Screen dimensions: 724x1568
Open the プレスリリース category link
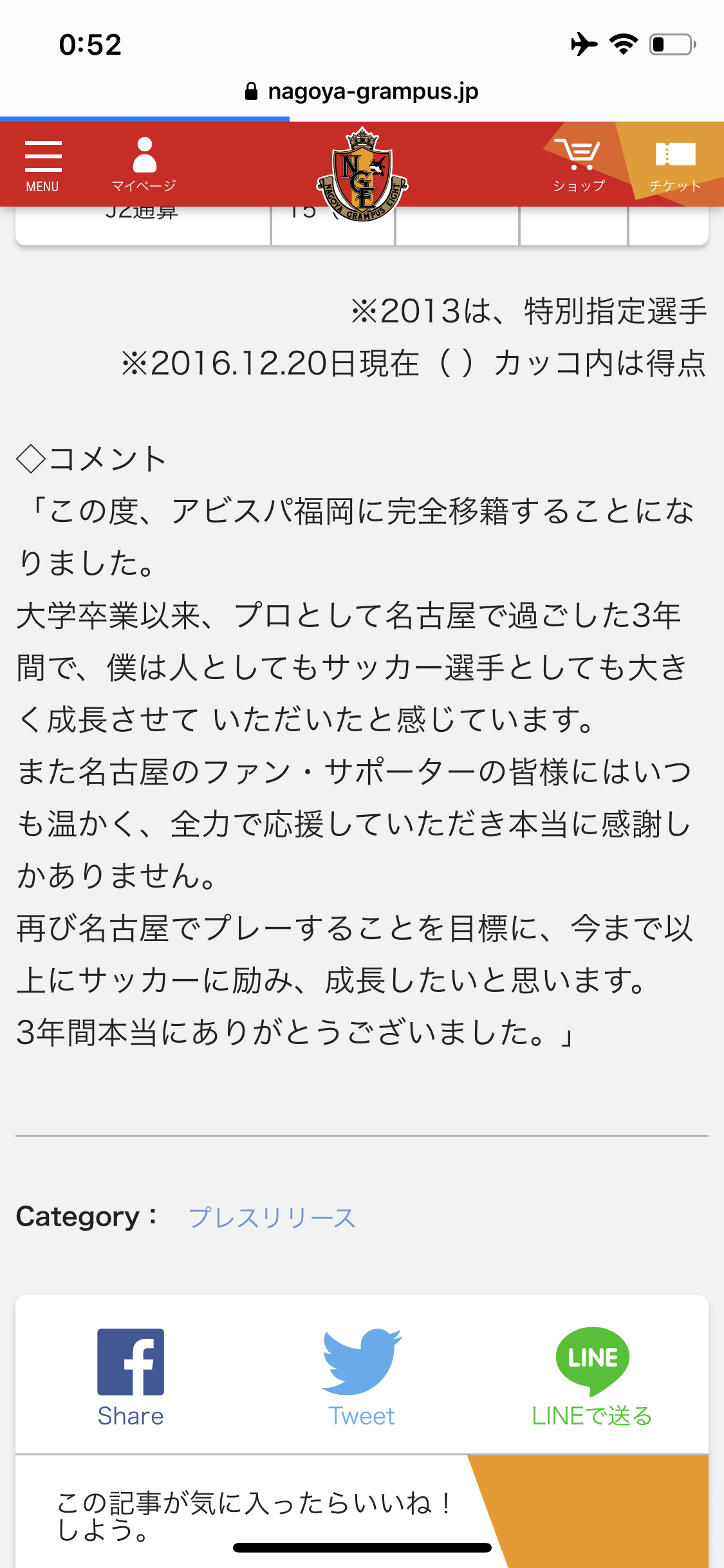(272, 1218)
